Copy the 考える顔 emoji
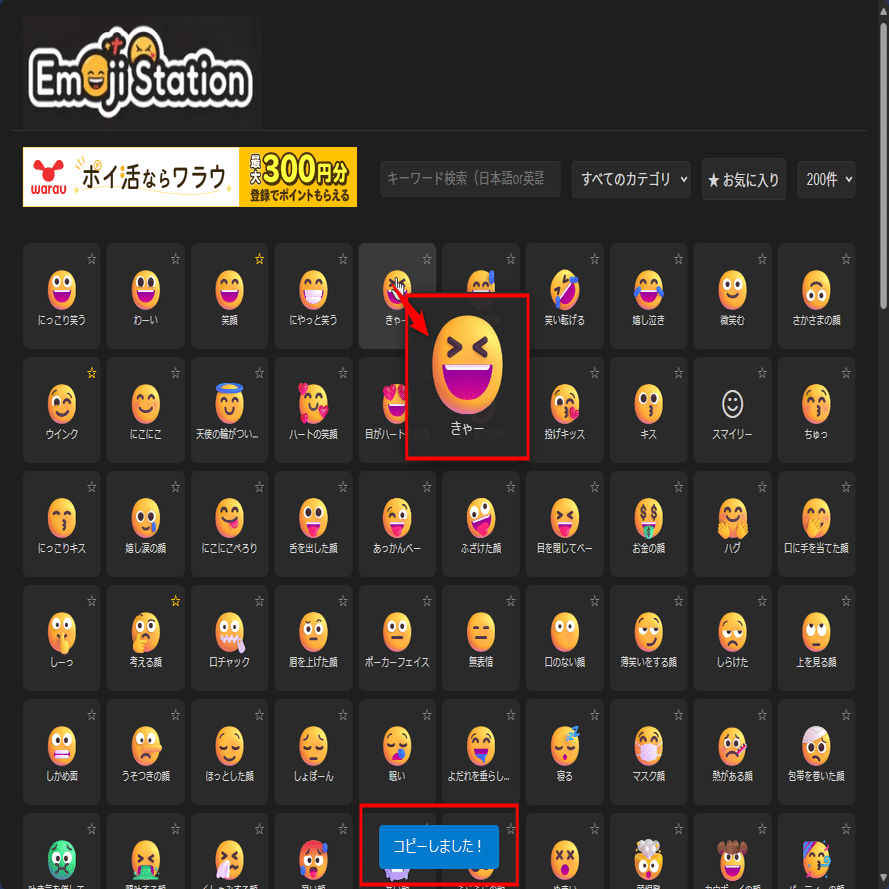The height and width of the screenshot is (889, 889). coord(146,638)
